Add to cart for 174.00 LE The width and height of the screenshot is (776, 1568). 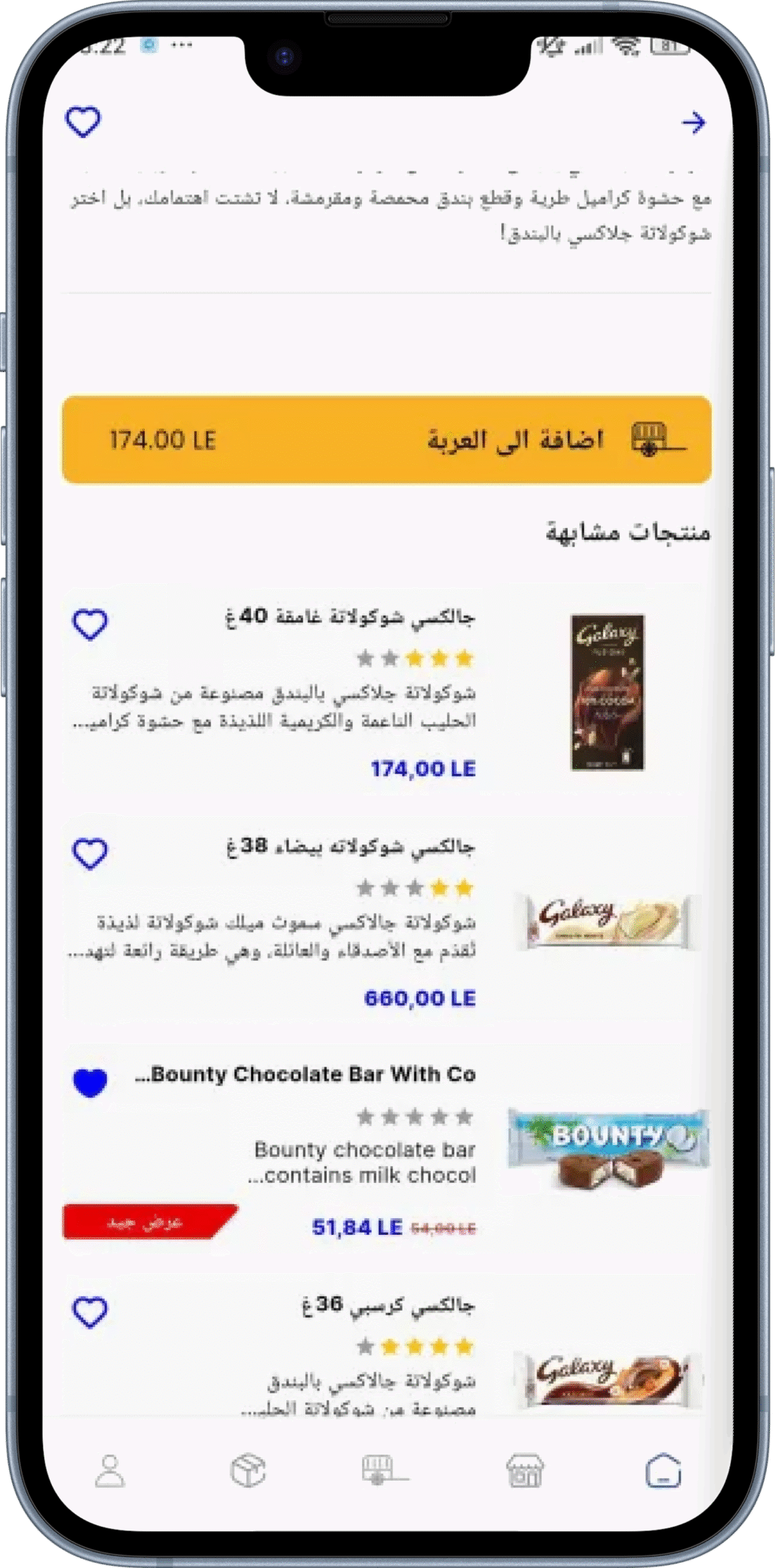pos(386,439)
